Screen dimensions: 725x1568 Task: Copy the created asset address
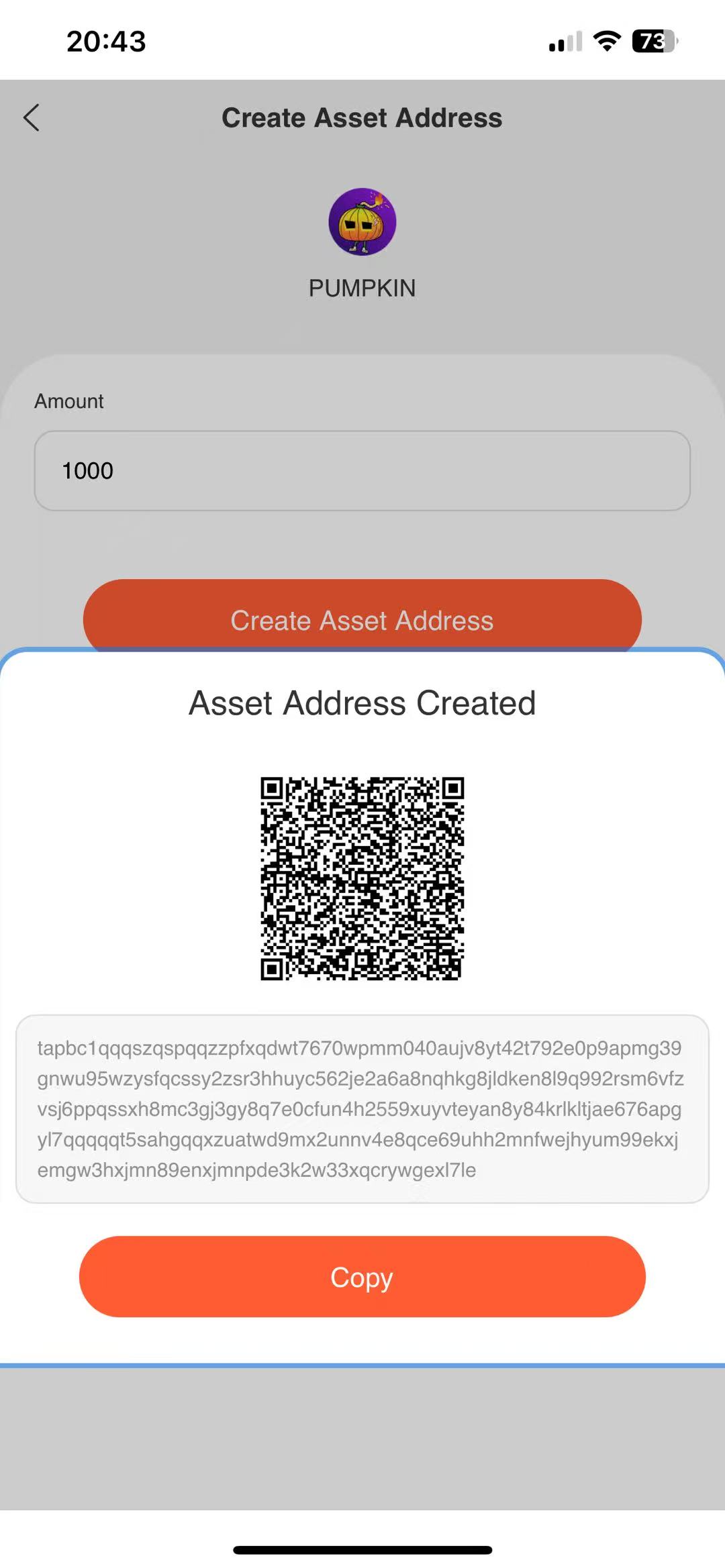click(x=362, y=1276)
